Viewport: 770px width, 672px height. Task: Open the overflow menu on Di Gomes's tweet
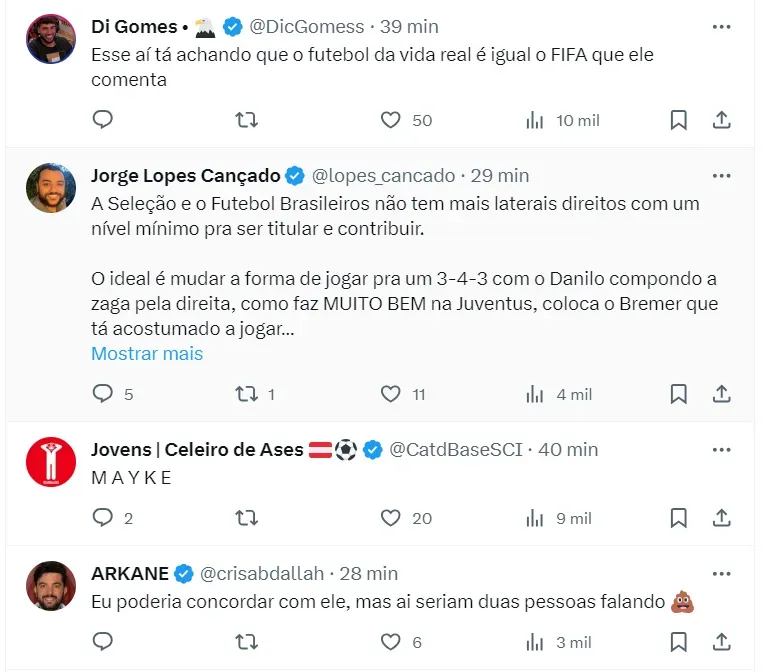(721, 26)
